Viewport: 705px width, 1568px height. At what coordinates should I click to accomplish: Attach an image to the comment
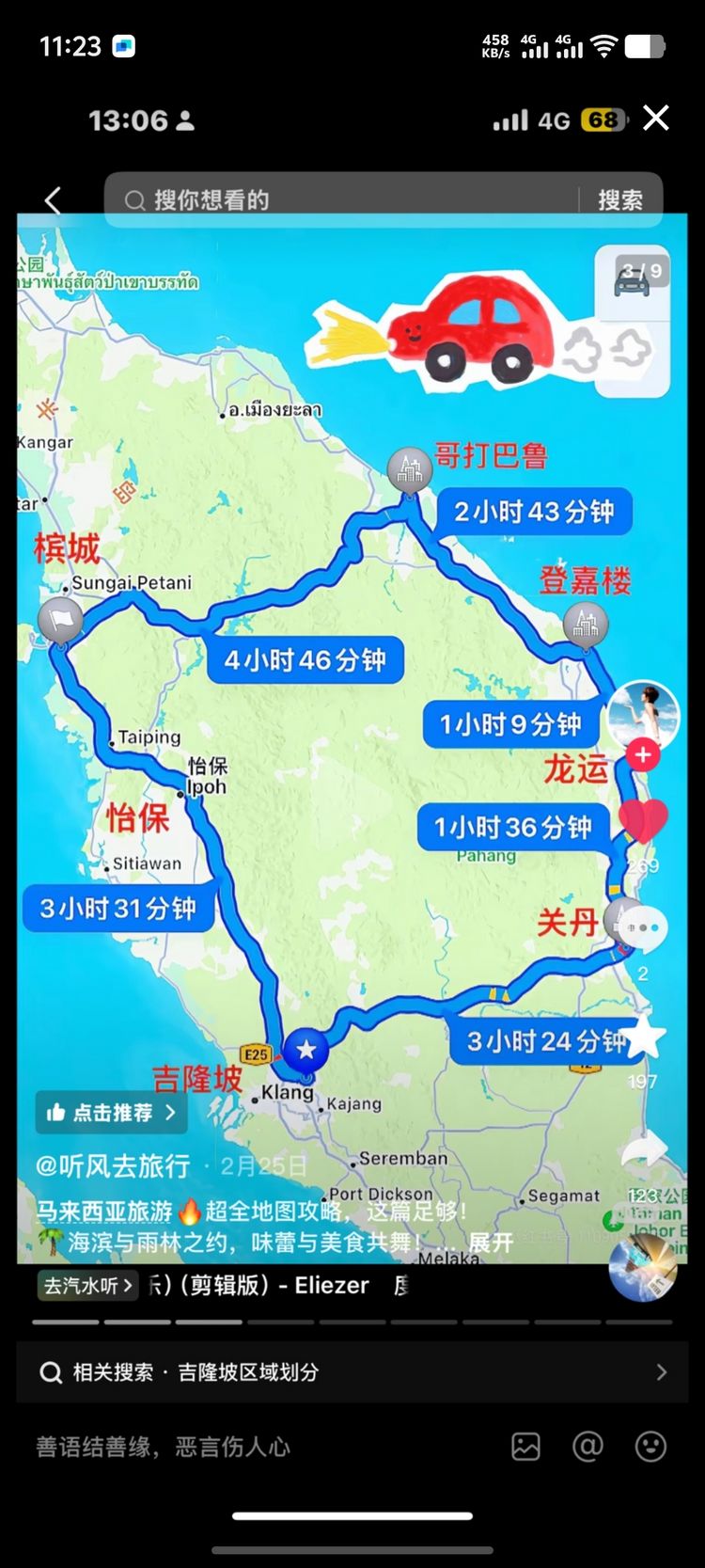pos(525,1447)
